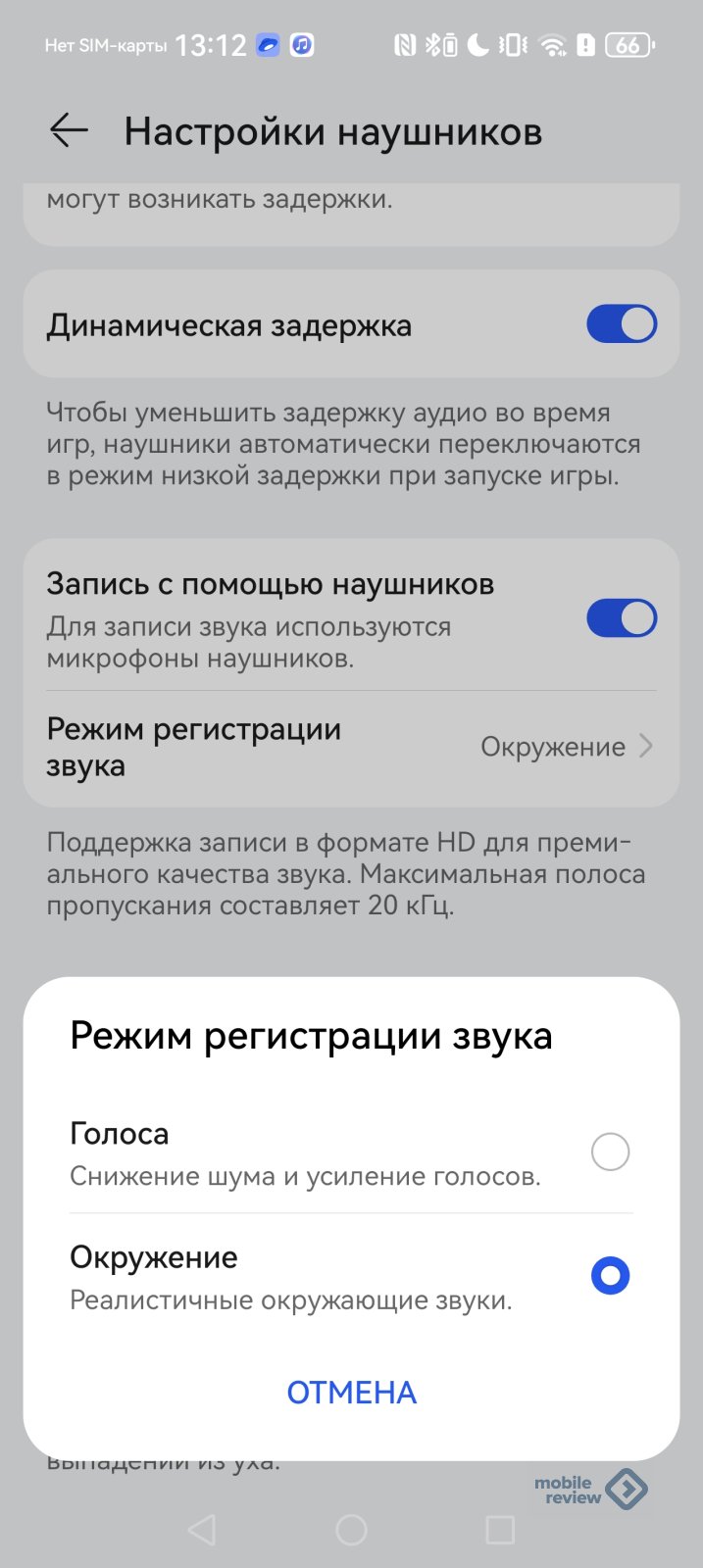The height and width of the screenshot is (1568, 703).
Task: Open Режим регистрации звука row
Action: (x=351, y=747)
